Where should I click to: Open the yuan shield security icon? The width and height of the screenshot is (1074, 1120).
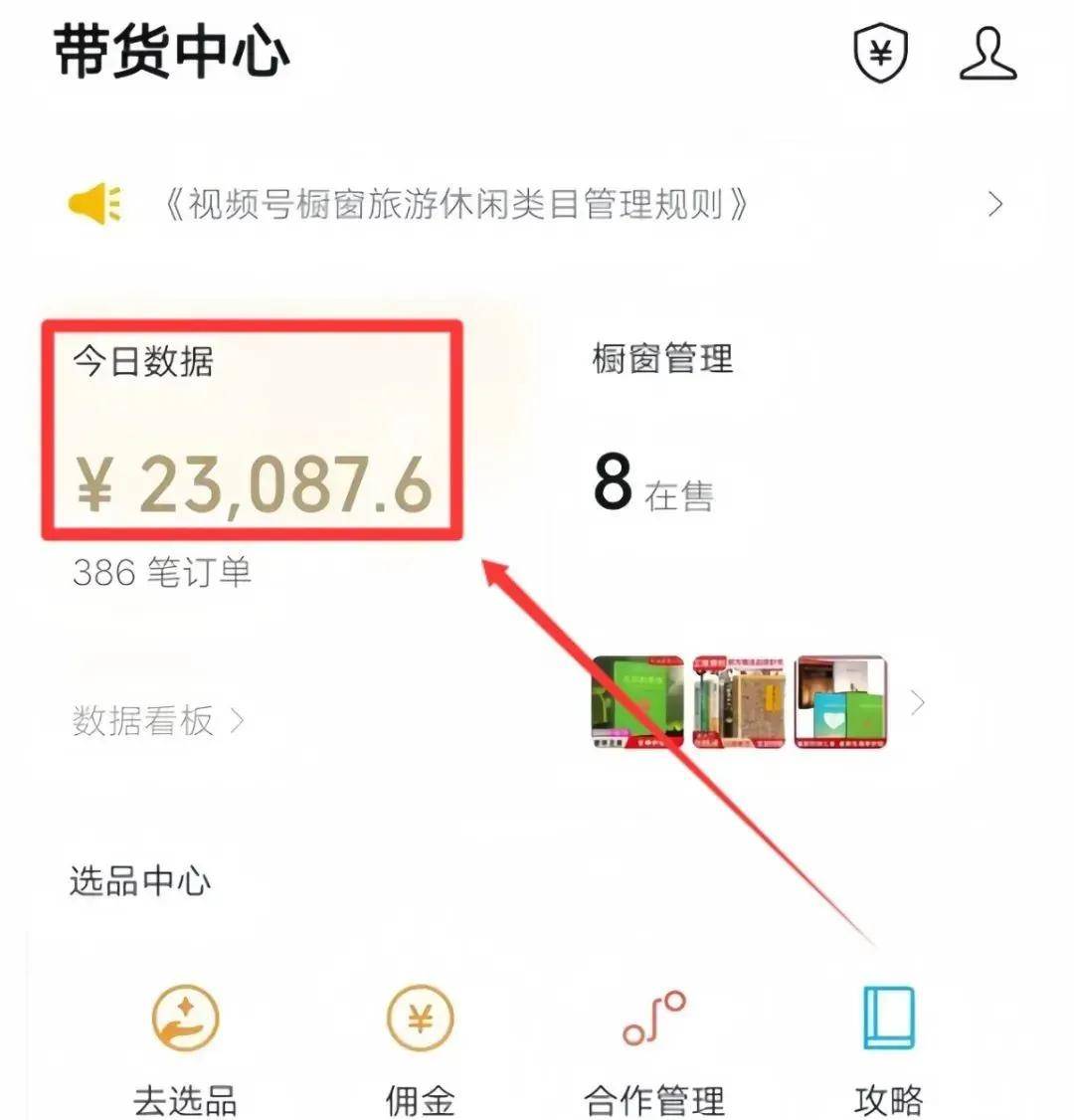[881, 54]
